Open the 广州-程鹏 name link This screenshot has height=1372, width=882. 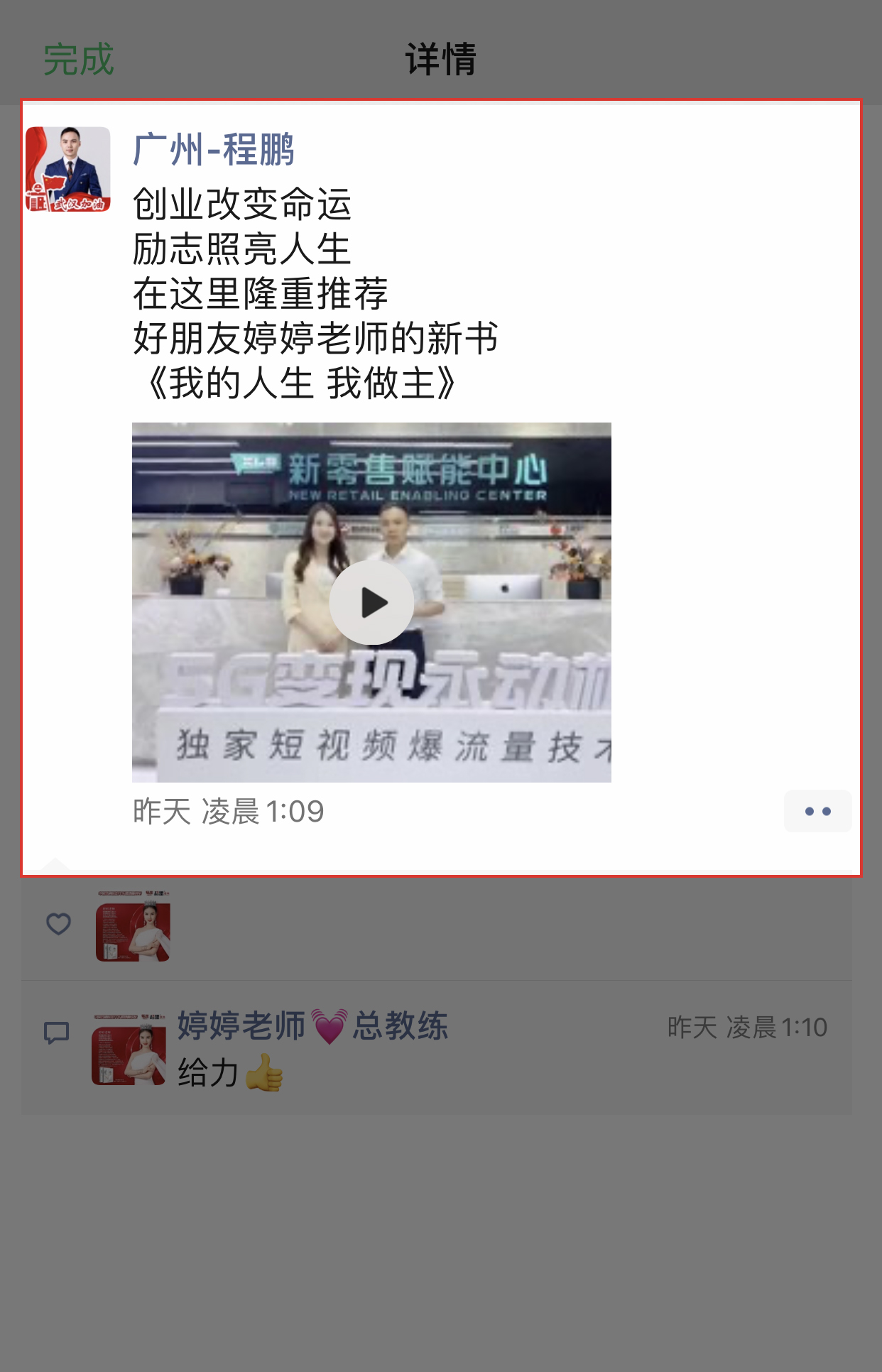click(x=213, y=150)
